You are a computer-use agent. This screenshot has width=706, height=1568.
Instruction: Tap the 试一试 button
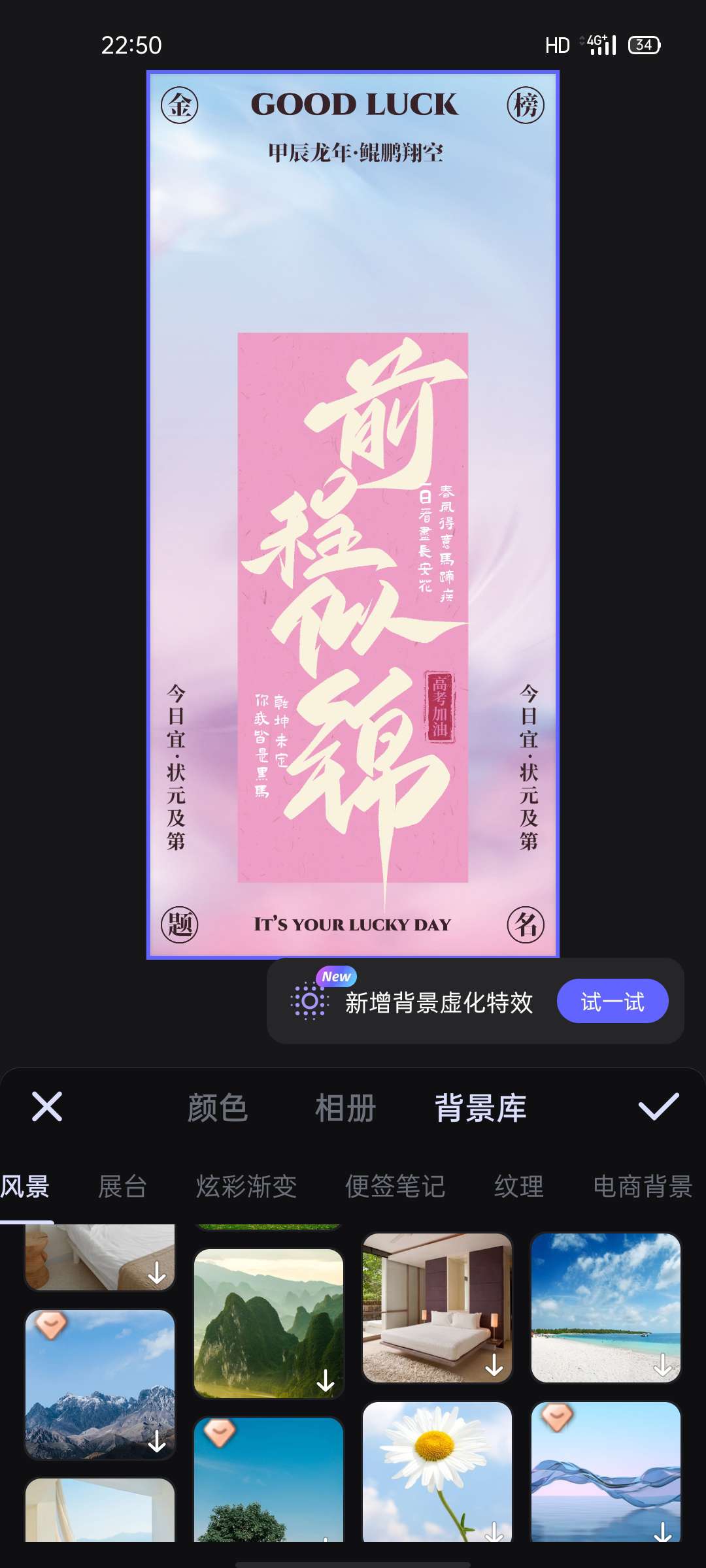612,1001
